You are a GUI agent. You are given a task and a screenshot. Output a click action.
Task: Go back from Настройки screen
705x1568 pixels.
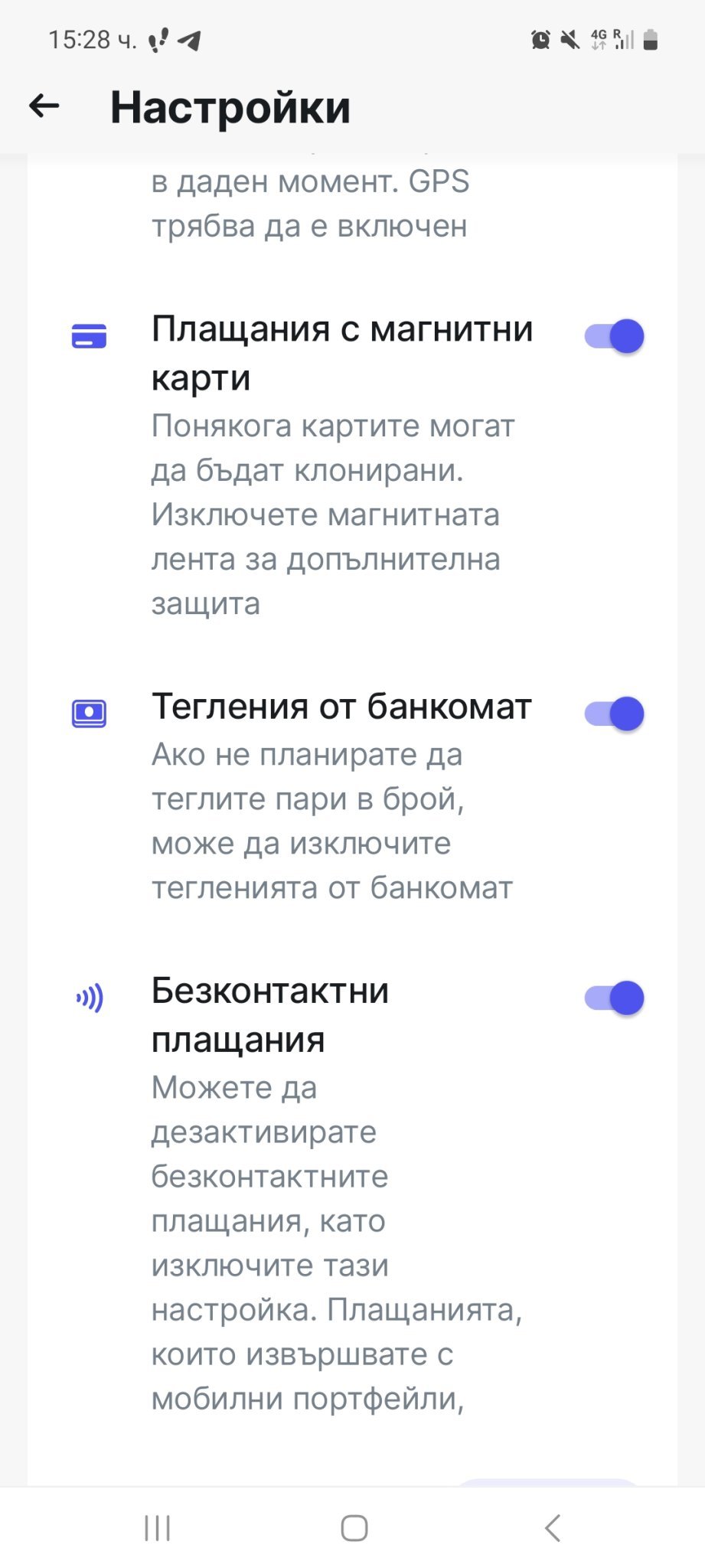tap(44, 106)
